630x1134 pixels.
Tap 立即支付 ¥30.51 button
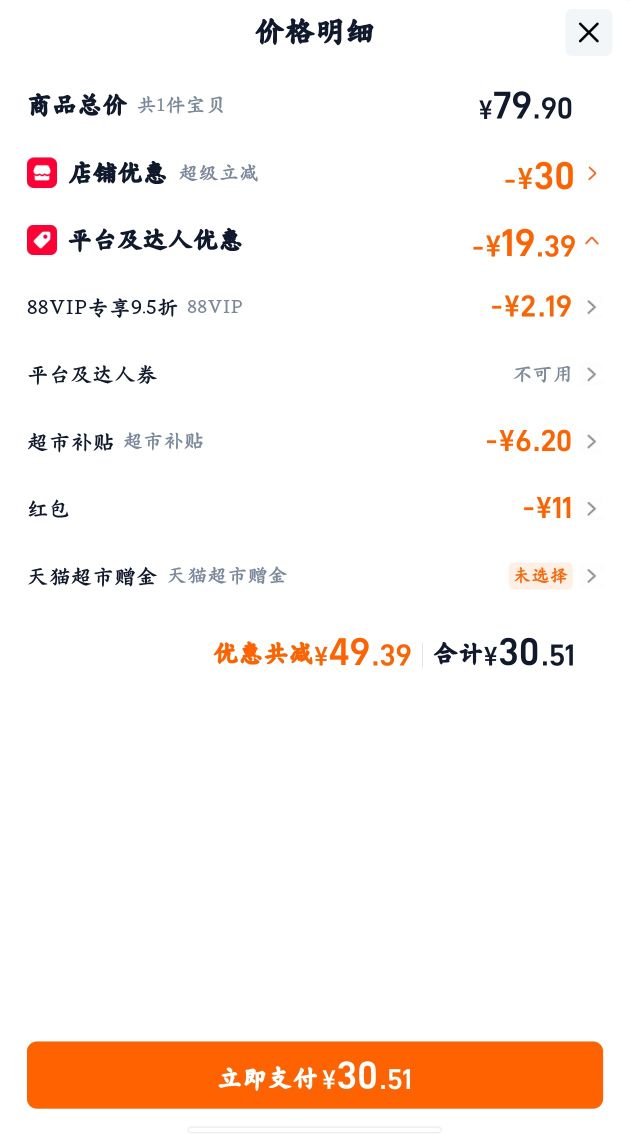(x=315, y=1075)
